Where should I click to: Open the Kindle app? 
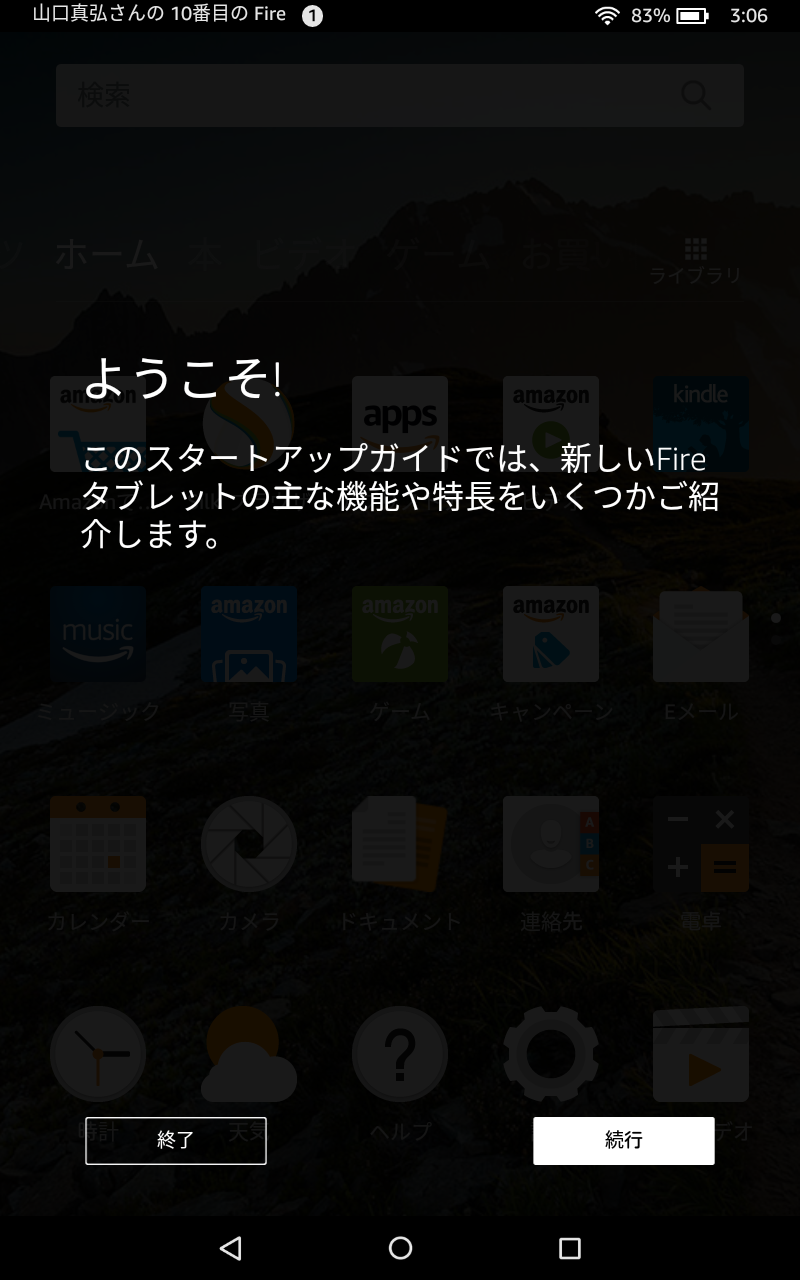click(x=700, y=424)
